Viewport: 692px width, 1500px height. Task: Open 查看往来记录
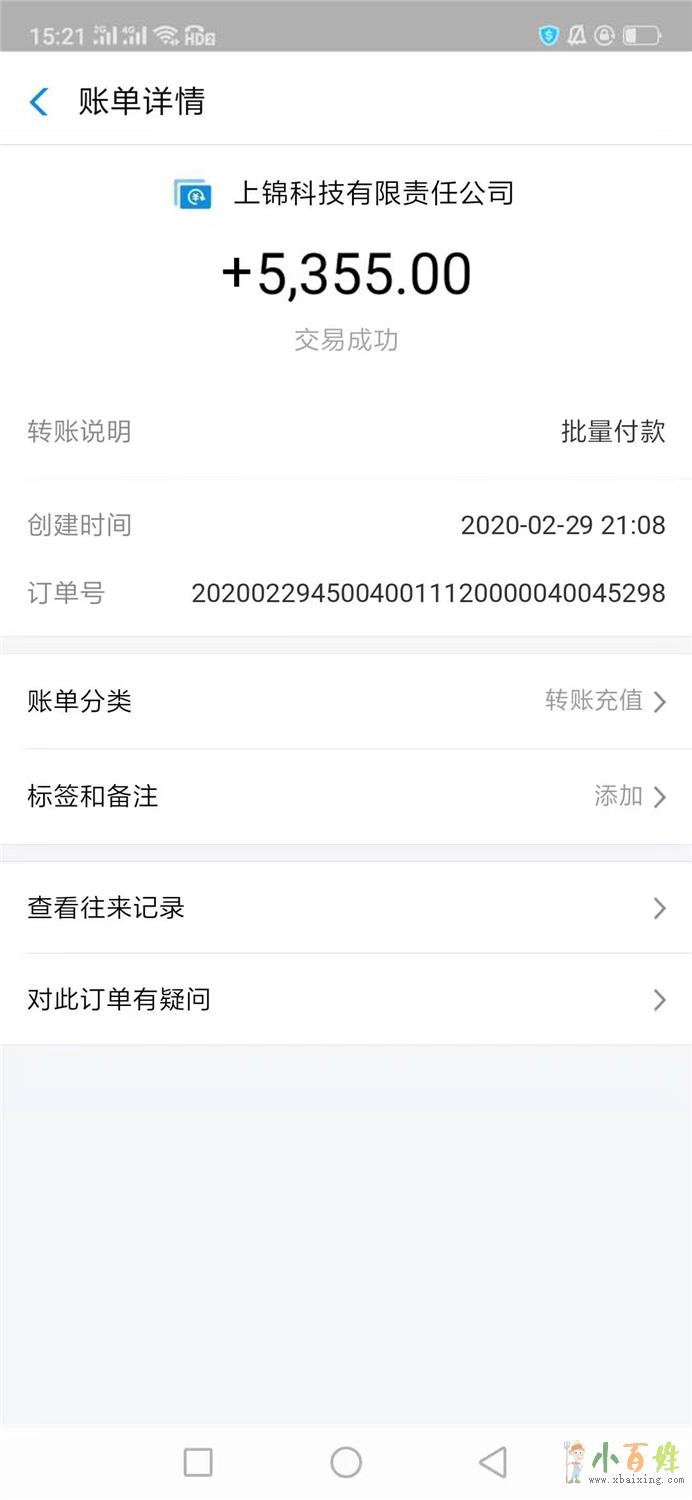pyautogui.click(x=346, y=908)
